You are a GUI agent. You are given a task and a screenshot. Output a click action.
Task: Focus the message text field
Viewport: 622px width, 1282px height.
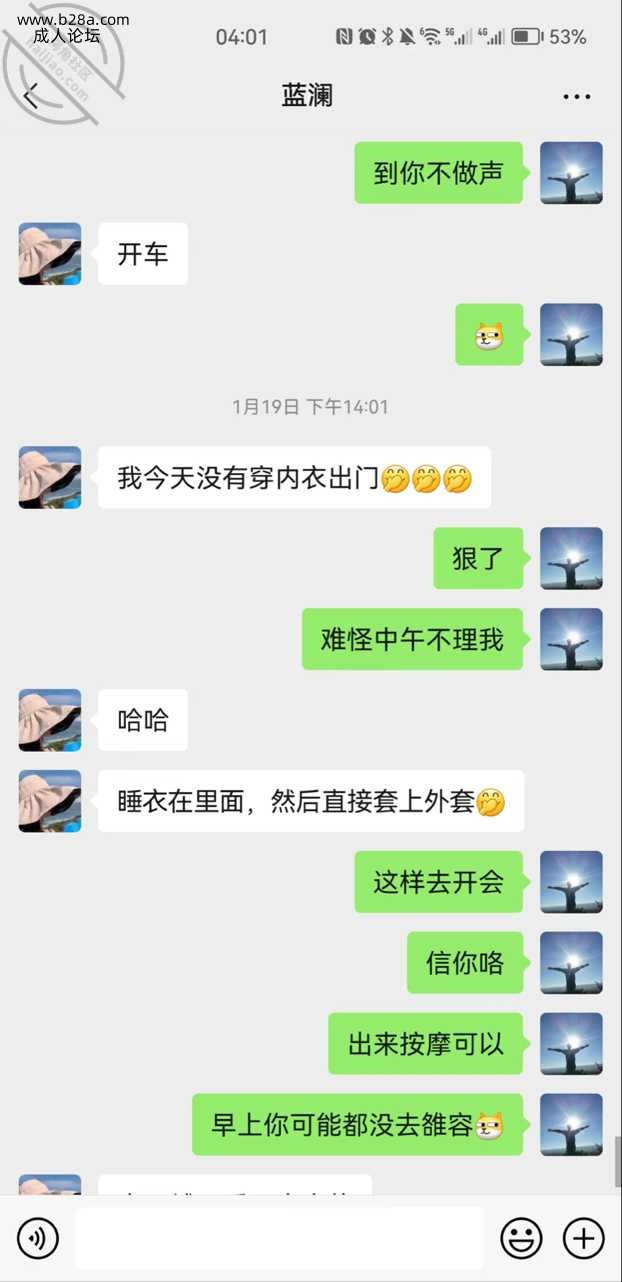click(279, 1238)
